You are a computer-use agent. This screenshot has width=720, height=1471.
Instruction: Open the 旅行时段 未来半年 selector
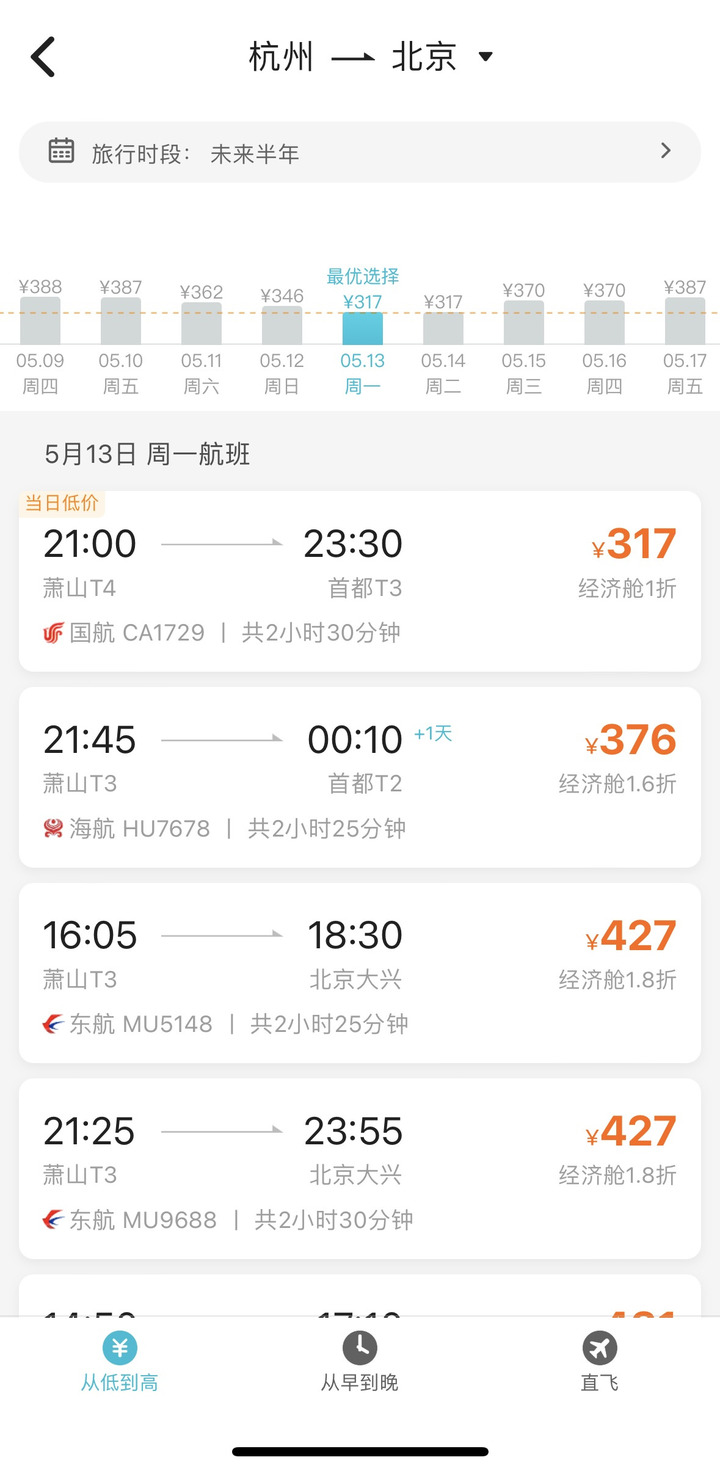[360, 152]
